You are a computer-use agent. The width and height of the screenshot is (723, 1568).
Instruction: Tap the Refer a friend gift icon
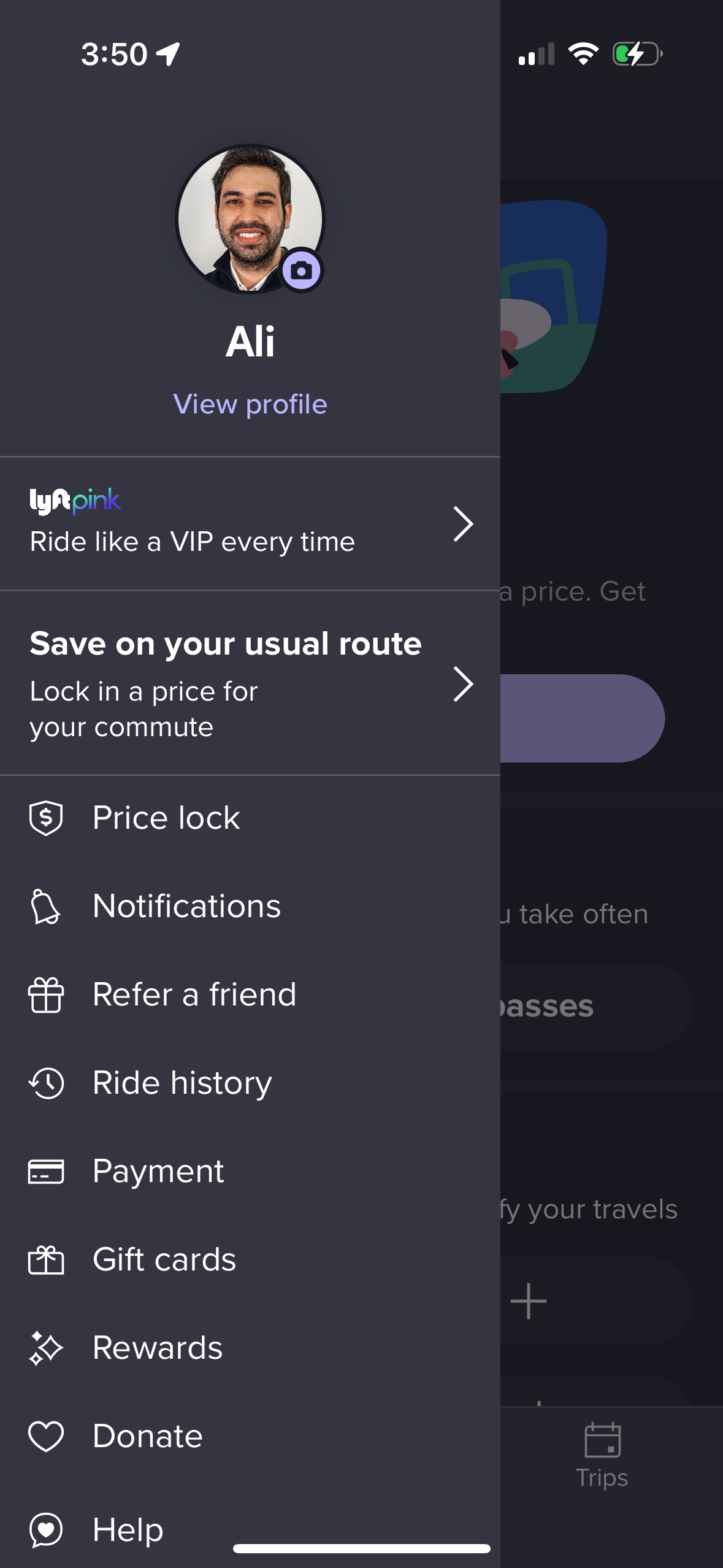click(x=45, y=995)
